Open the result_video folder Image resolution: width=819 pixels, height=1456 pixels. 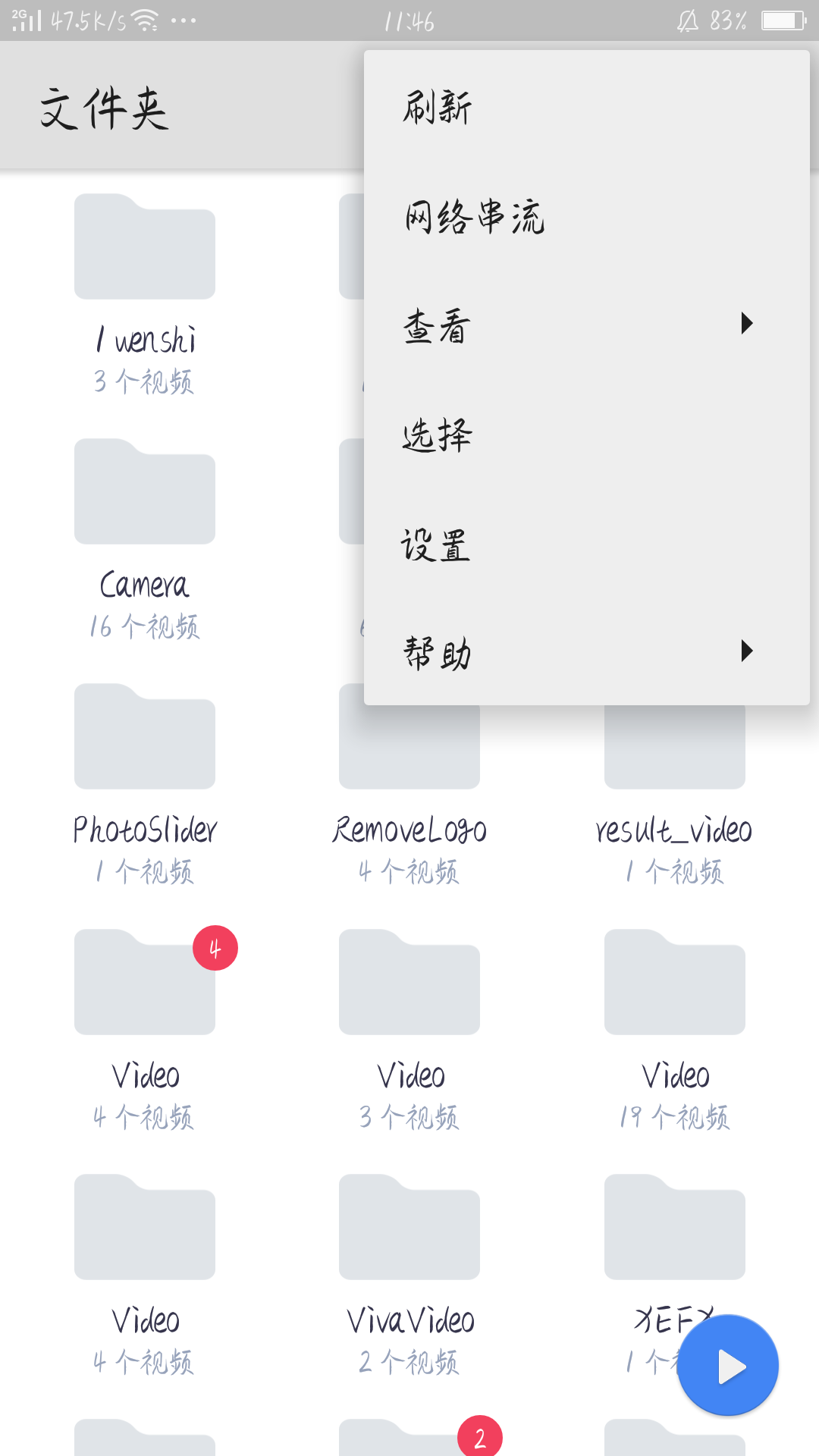(674, 751)
